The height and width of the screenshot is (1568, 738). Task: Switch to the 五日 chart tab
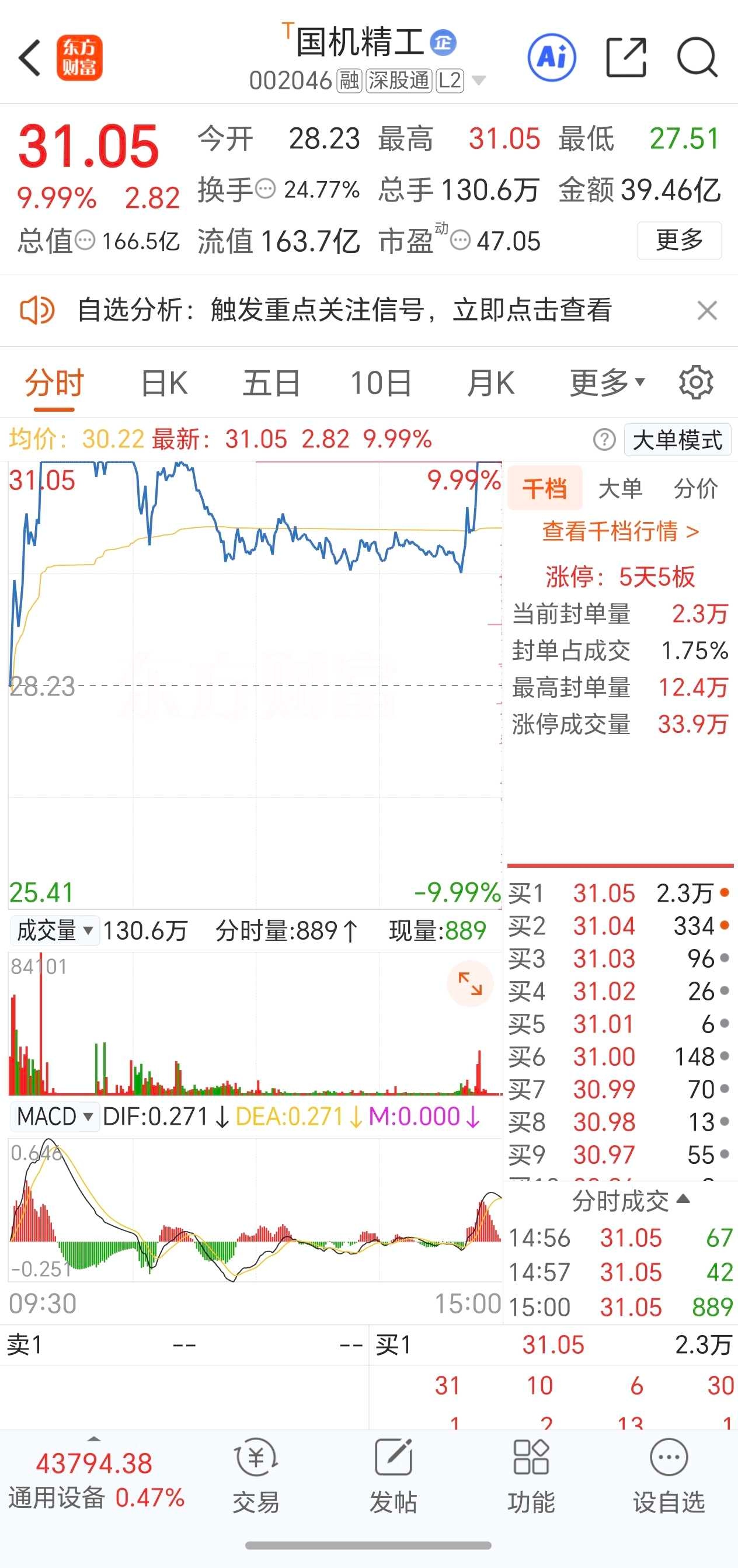coord(271,384)
